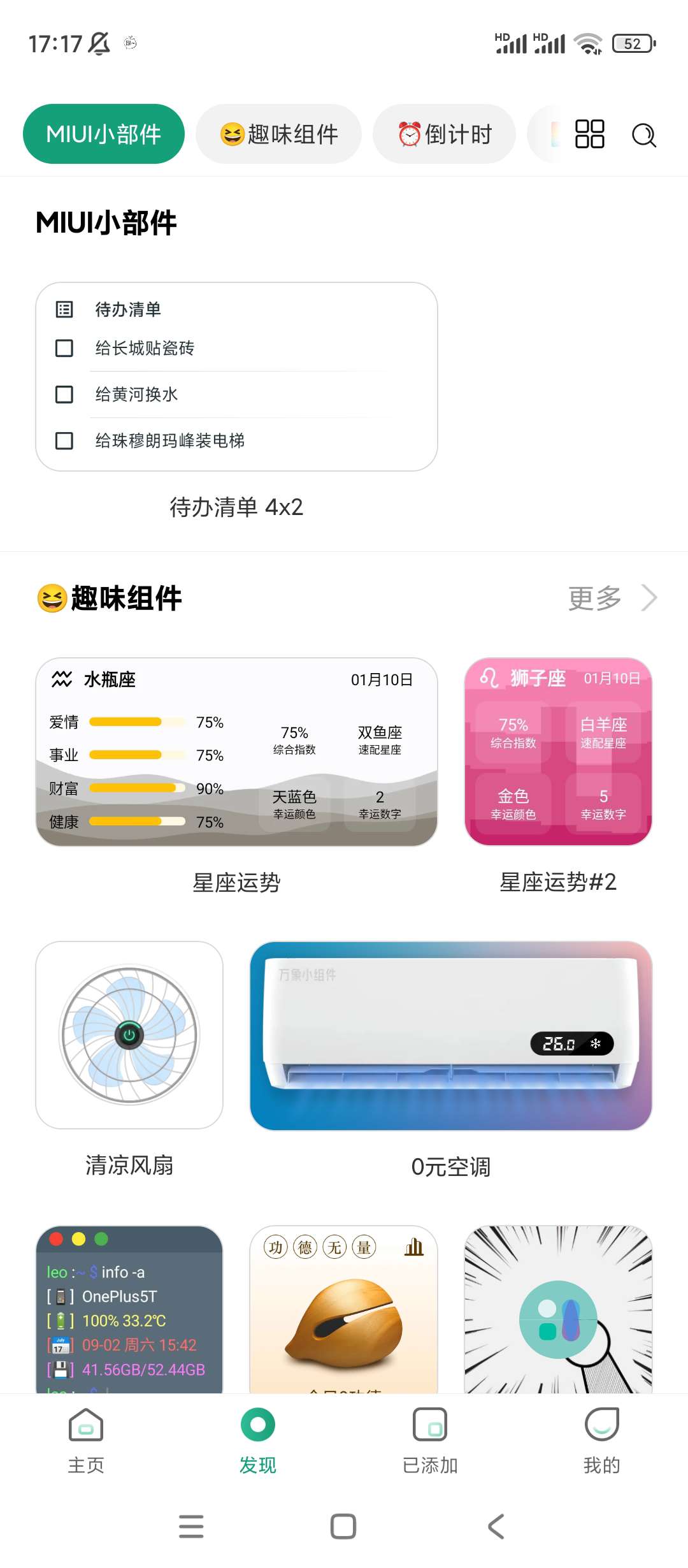The width and height of the screenshot is (688, 1568).
Task: Select the MIUI小部件 category chip
Action: 104,134
